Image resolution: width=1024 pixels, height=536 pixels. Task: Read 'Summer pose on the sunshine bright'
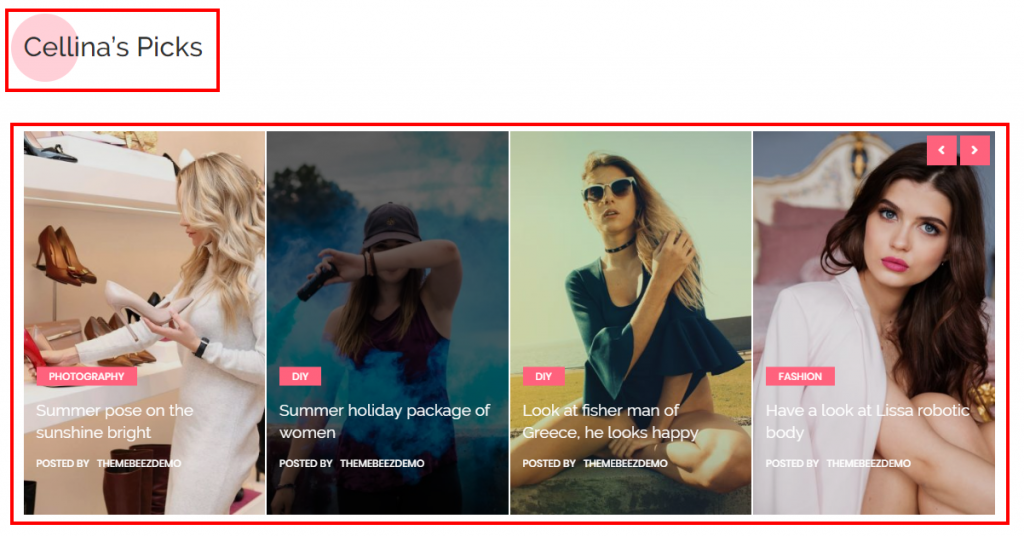pos(115,421)
